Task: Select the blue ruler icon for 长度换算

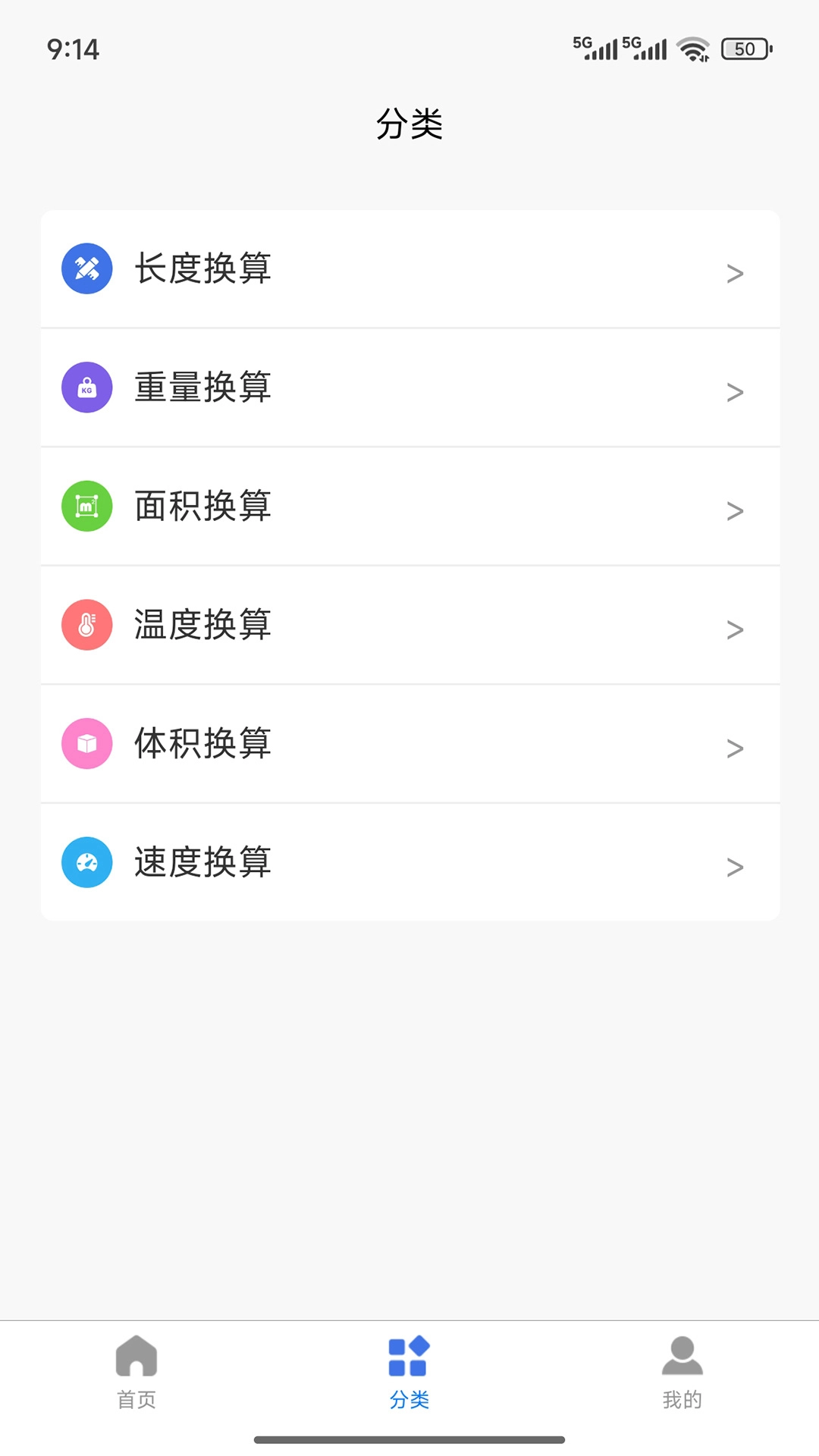Action: 86,268
